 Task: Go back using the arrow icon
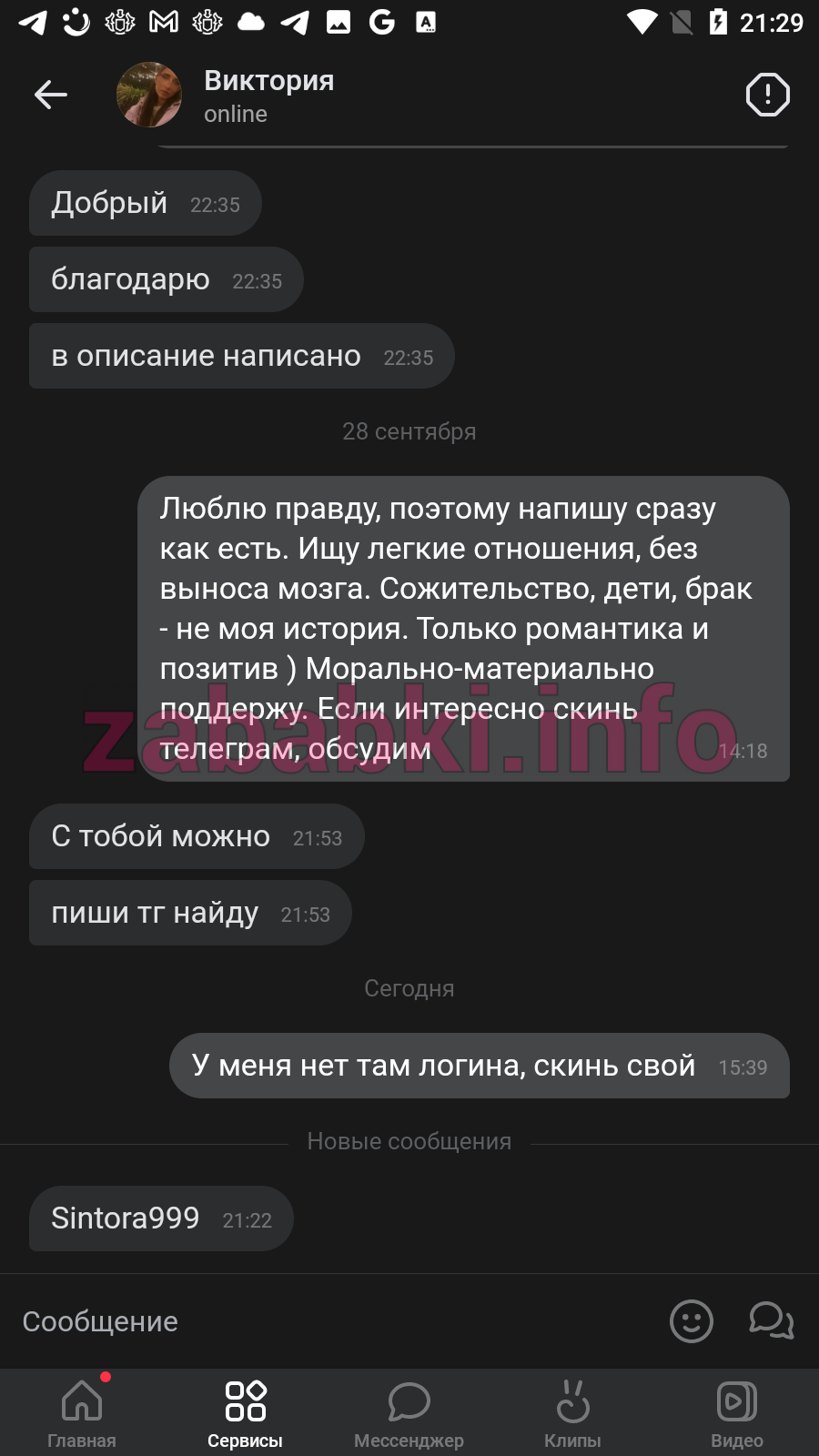51,94
